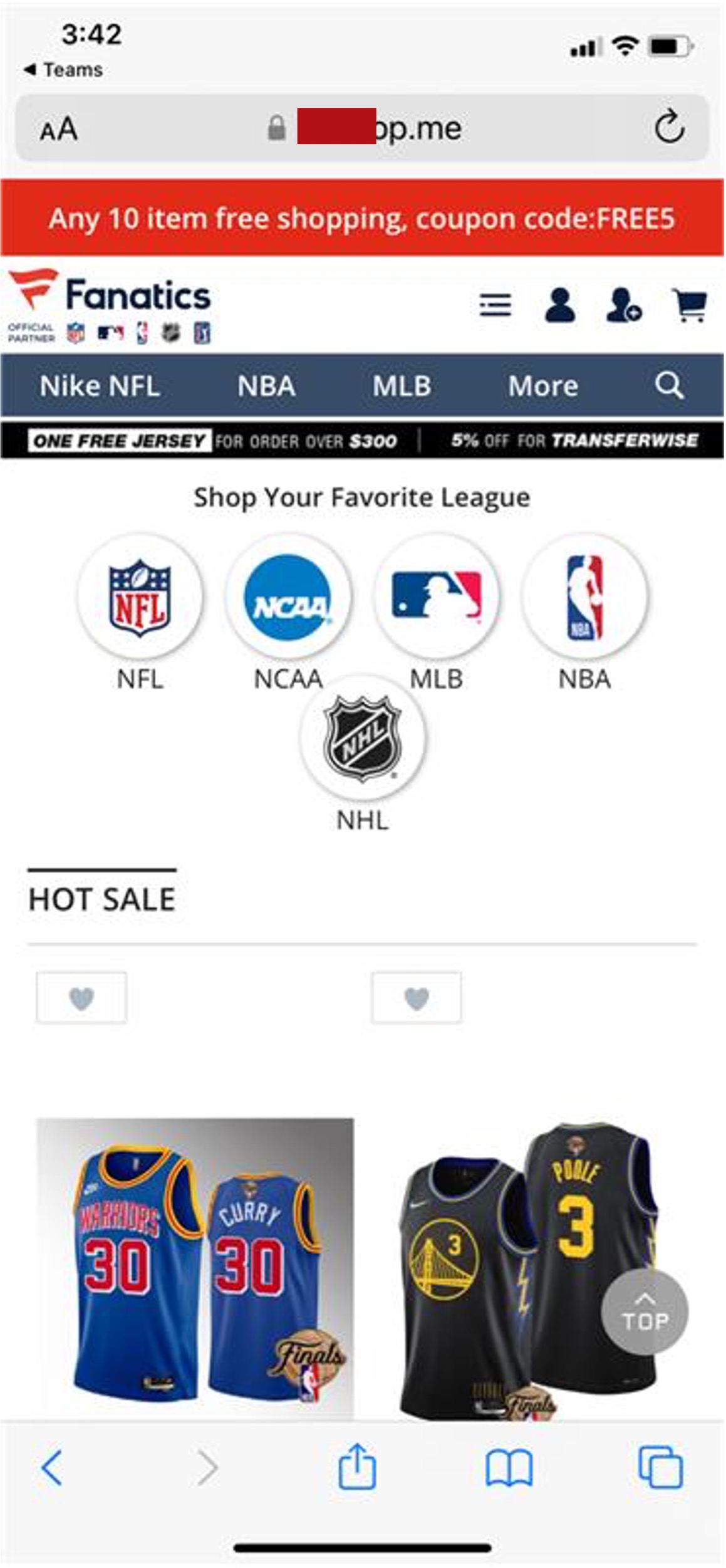Open Safari's share sheet
The image size is (726, 1568).
tap(357, 1466)
